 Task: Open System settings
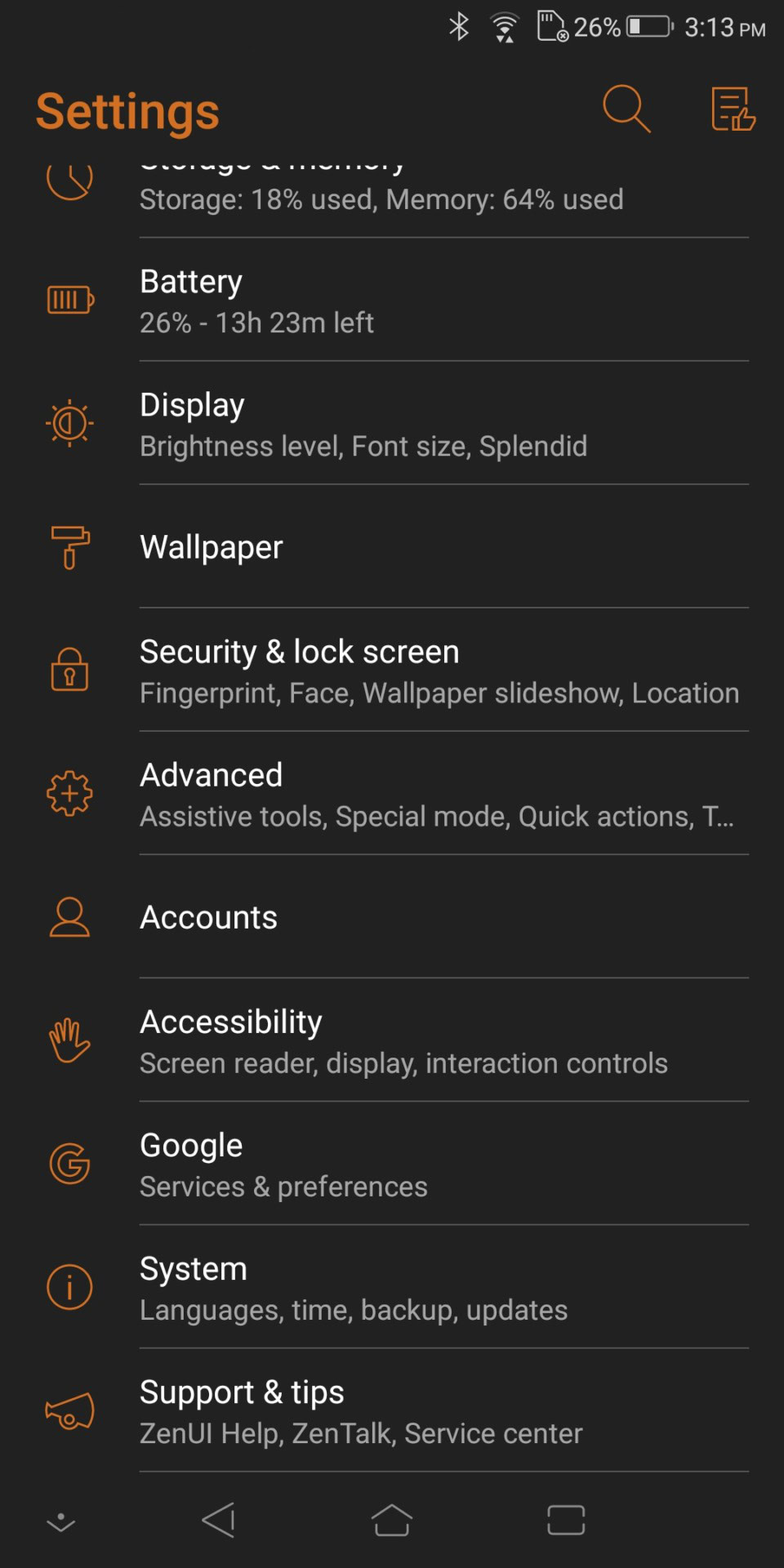click(x=392, y=1287)
